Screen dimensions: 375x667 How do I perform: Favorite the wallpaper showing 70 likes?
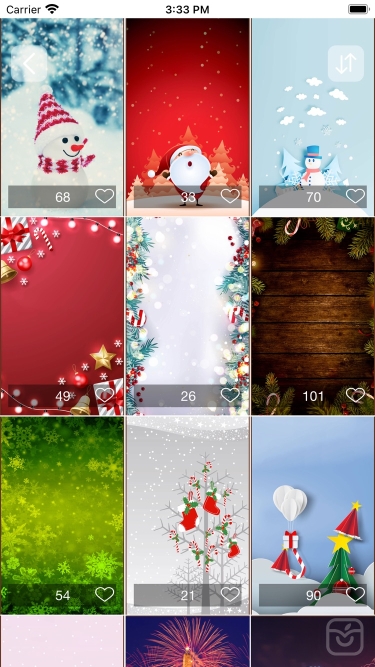355,196
